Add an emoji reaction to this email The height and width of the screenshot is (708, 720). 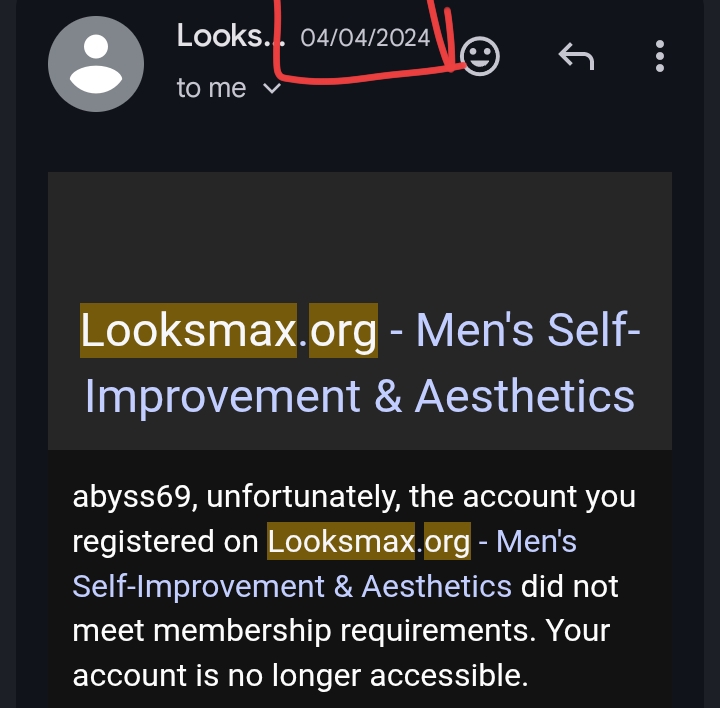(x=481, y=58)
